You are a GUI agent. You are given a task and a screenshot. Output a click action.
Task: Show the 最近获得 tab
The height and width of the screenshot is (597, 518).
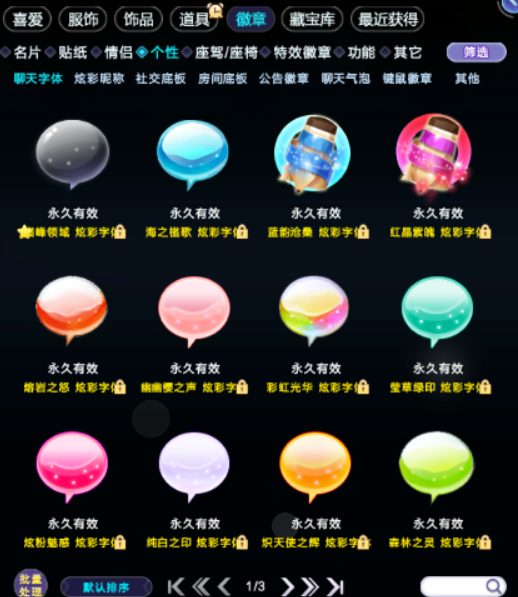(387, 19)
